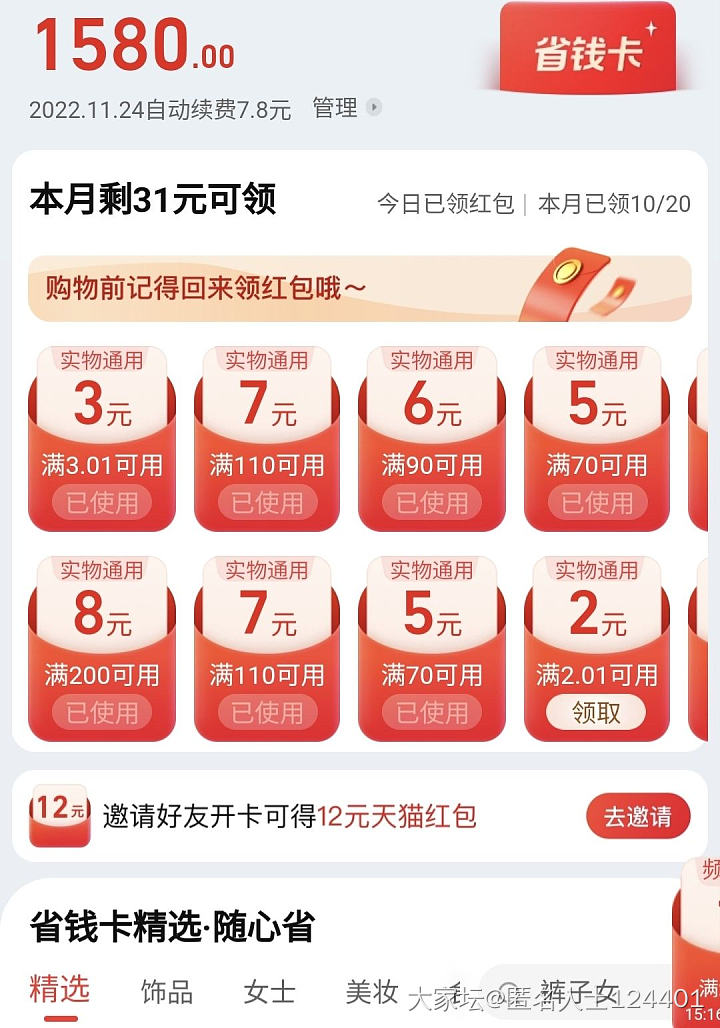View the 美妆 category tab
The height and width of the screenshot is (1028, 720).
pos(372,991)
